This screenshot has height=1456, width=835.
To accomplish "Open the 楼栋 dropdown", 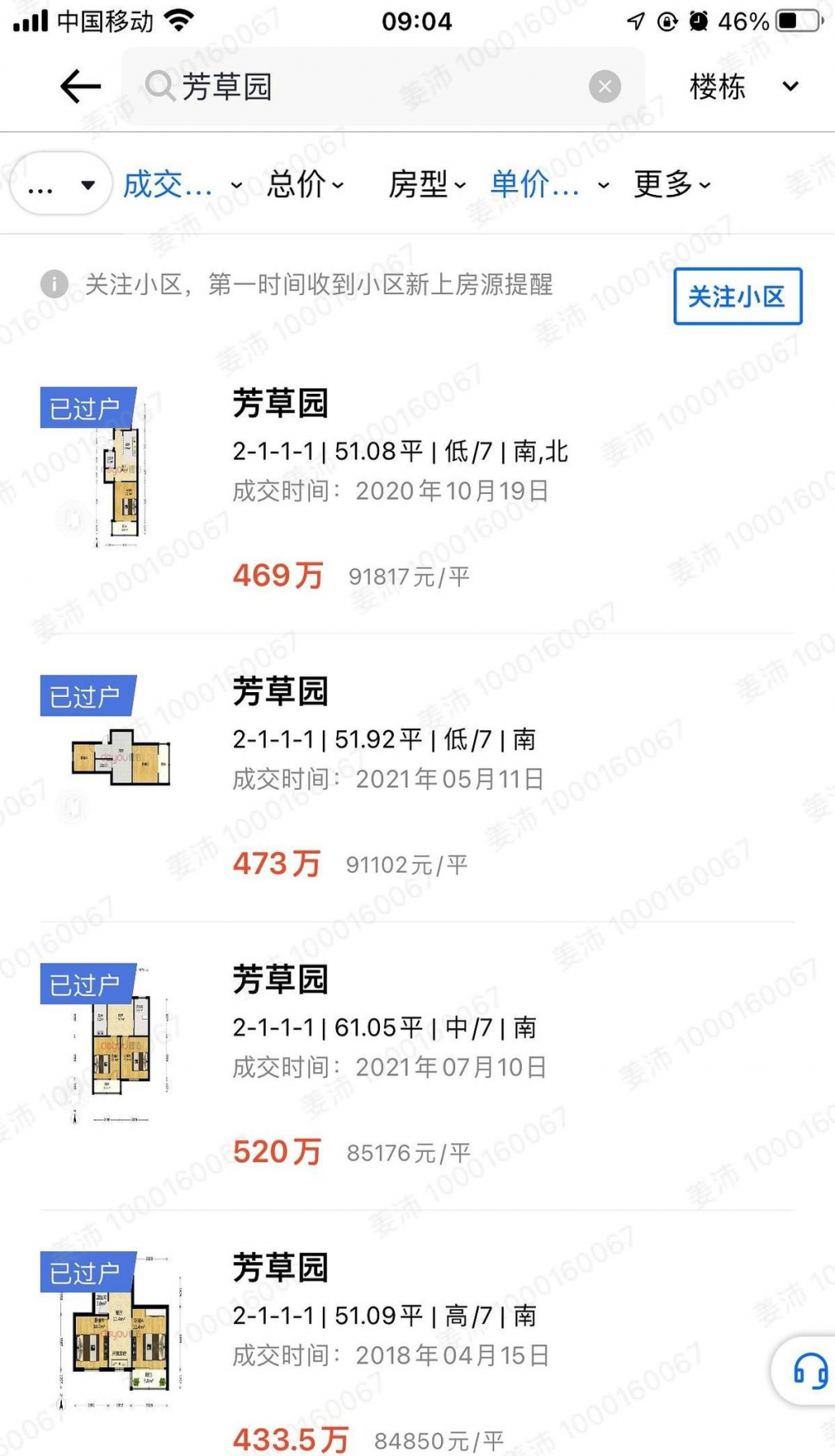I will pos(743,86).
